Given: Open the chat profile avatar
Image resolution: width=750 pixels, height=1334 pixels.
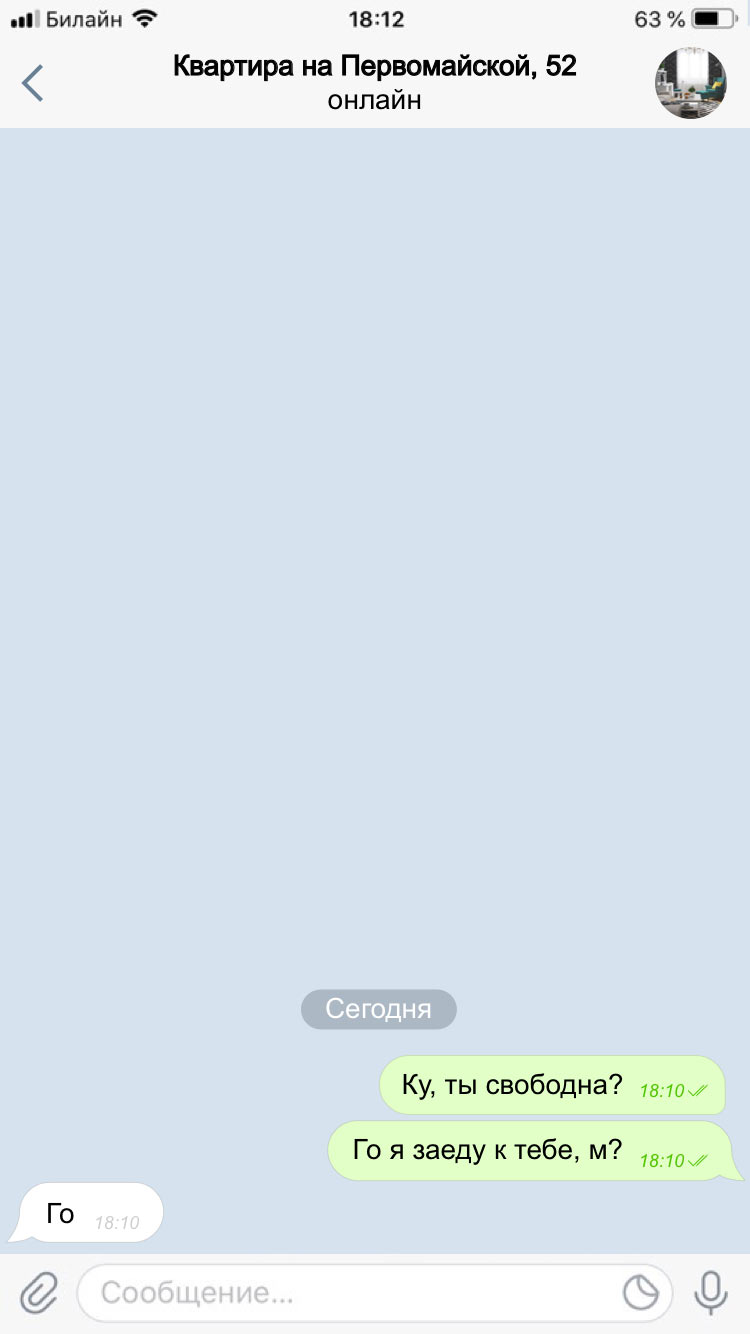Looking at the screenshot, I should (x=690, y=83).
